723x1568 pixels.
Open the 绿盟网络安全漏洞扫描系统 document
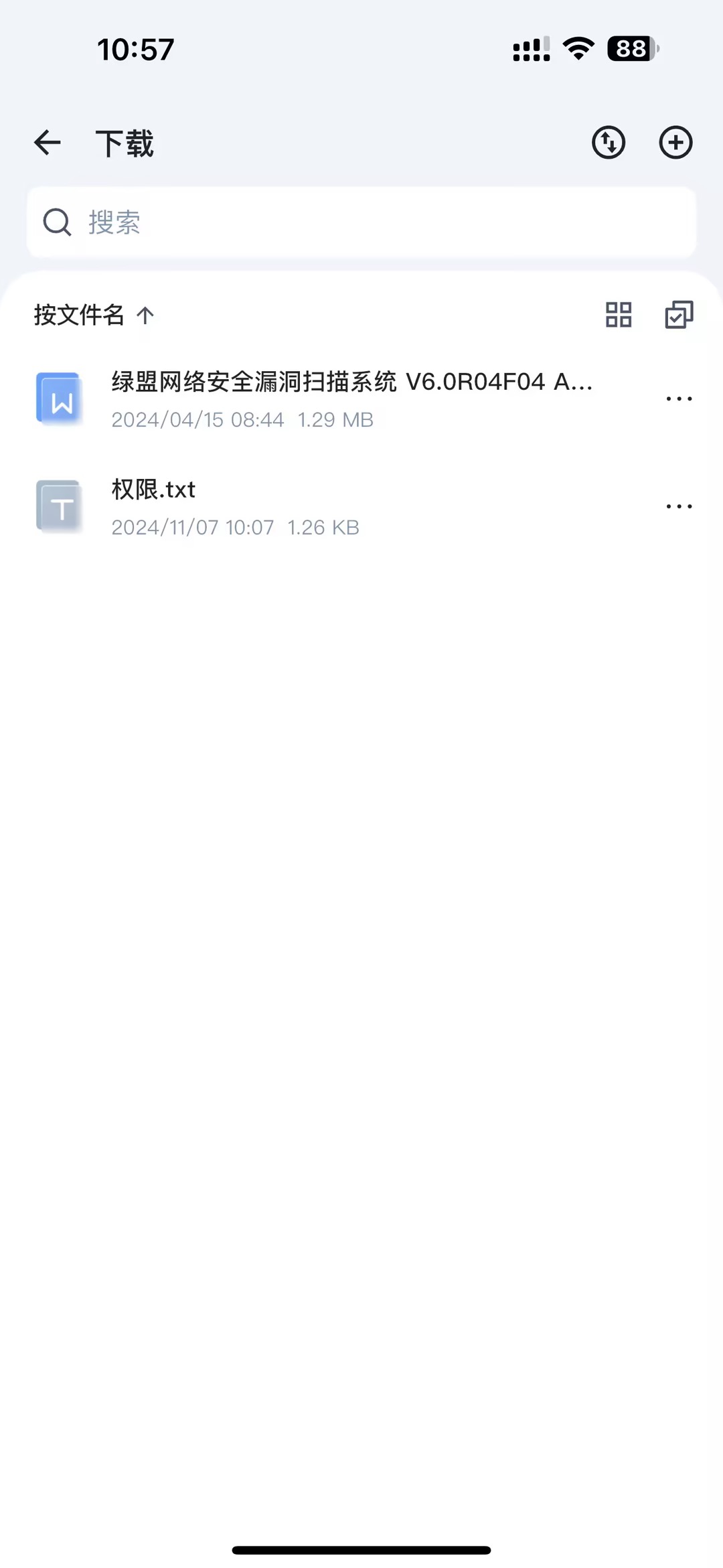pos(351,399)
